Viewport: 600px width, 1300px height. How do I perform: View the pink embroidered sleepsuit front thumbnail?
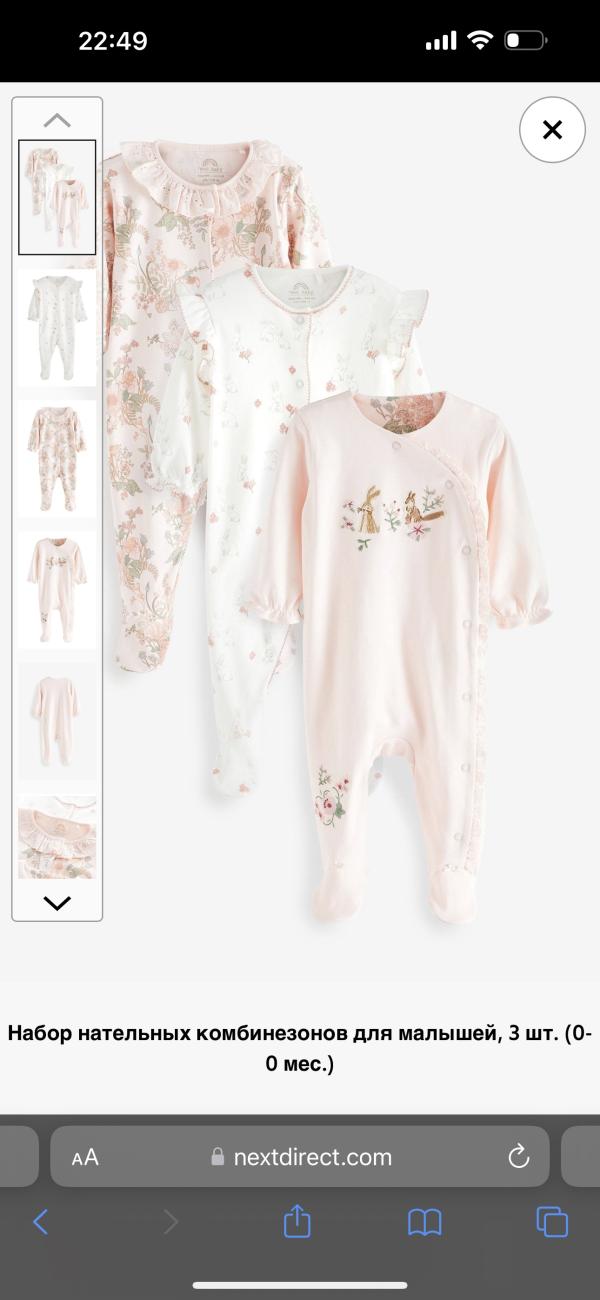(x=57, y=590)
